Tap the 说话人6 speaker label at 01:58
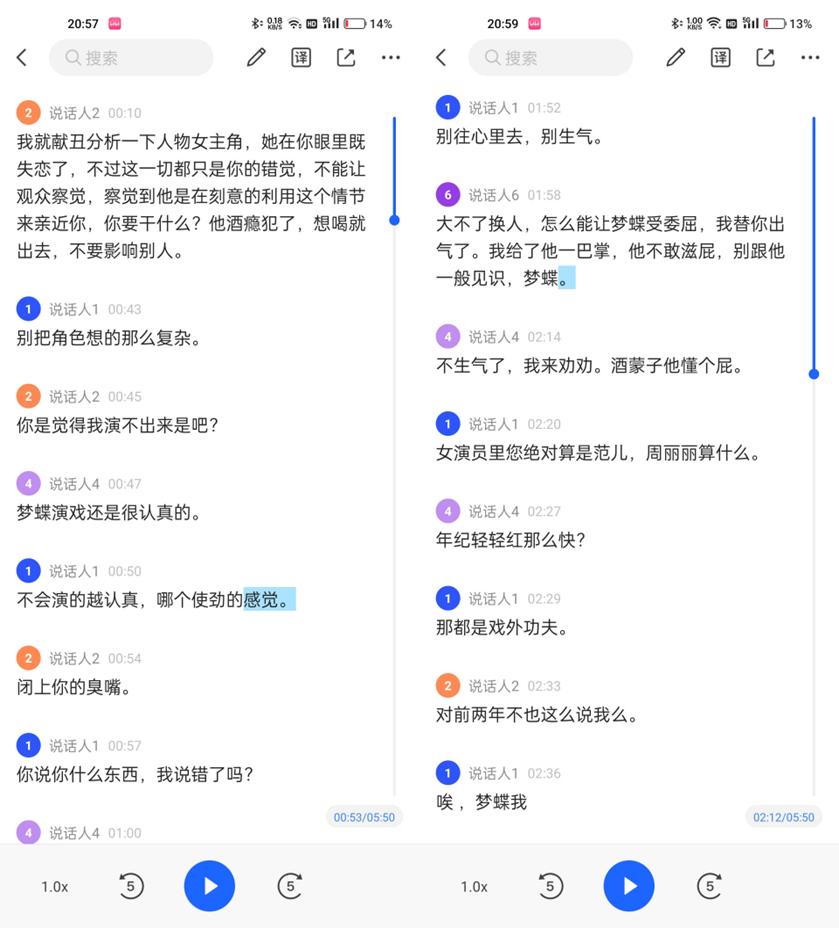The height and width of the screenshot is (928, 839). tap(494, 195)
